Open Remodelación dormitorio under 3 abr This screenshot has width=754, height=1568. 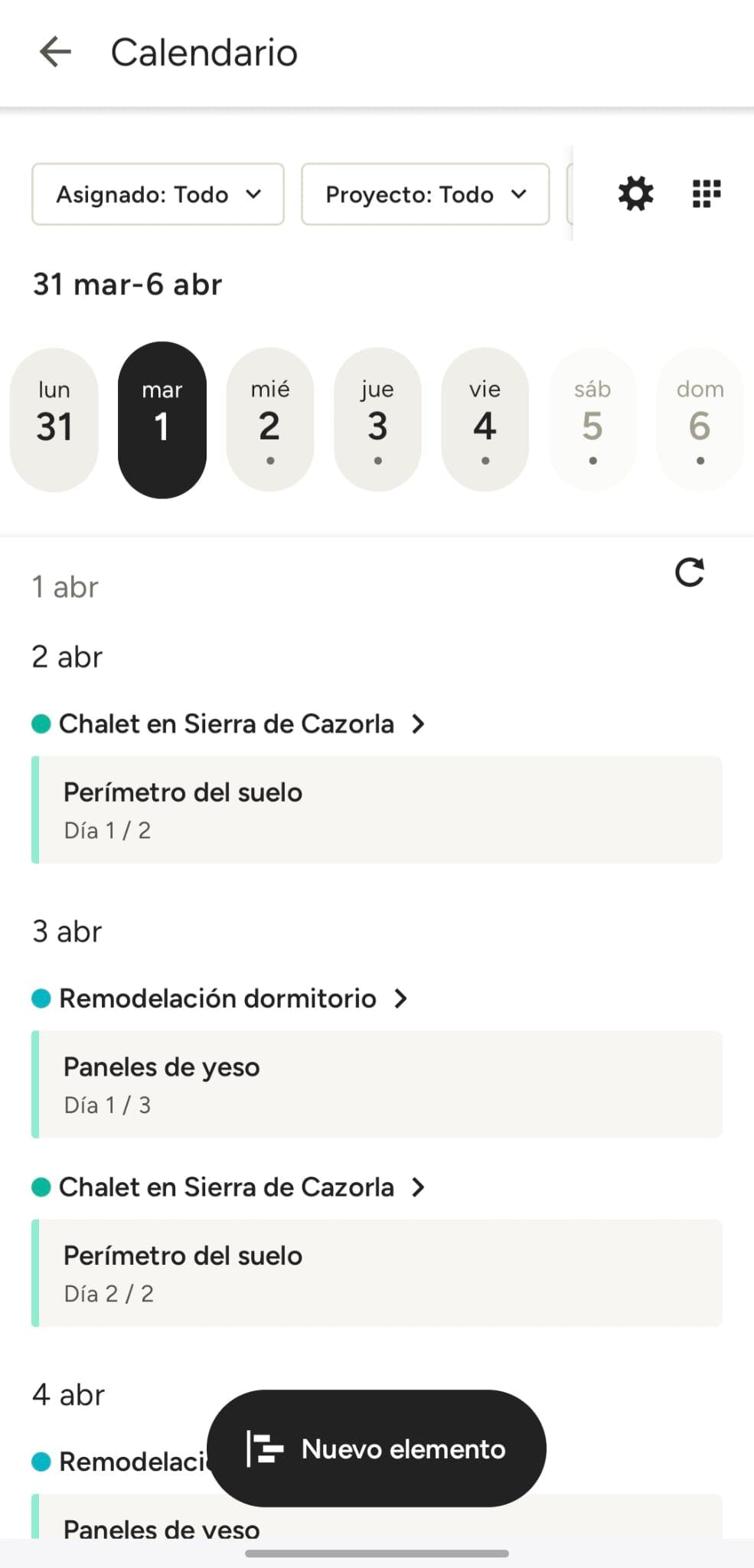pyautogui.click(x=218, y=998)
